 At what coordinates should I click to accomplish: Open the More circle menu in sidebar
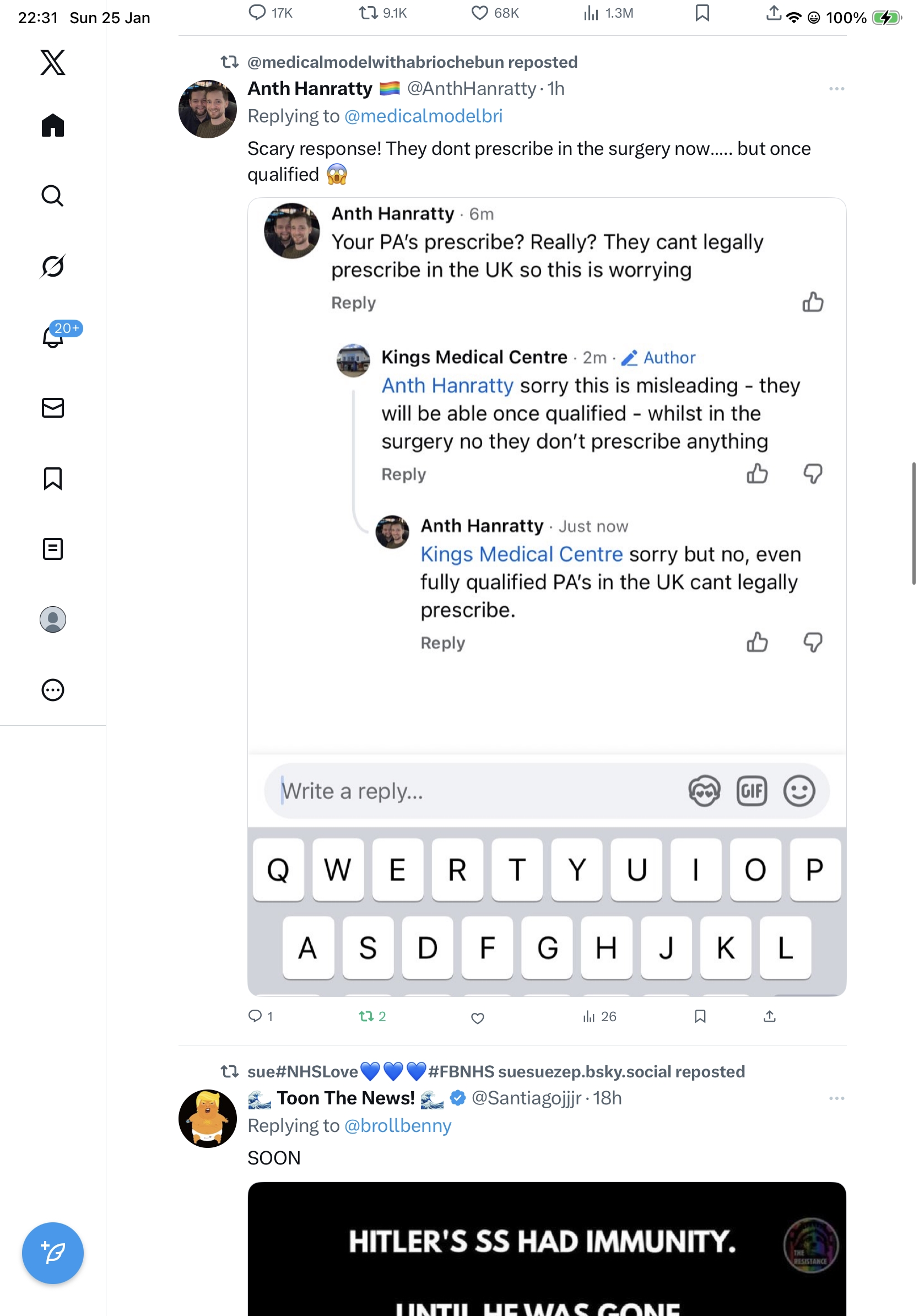coord(53,689)
